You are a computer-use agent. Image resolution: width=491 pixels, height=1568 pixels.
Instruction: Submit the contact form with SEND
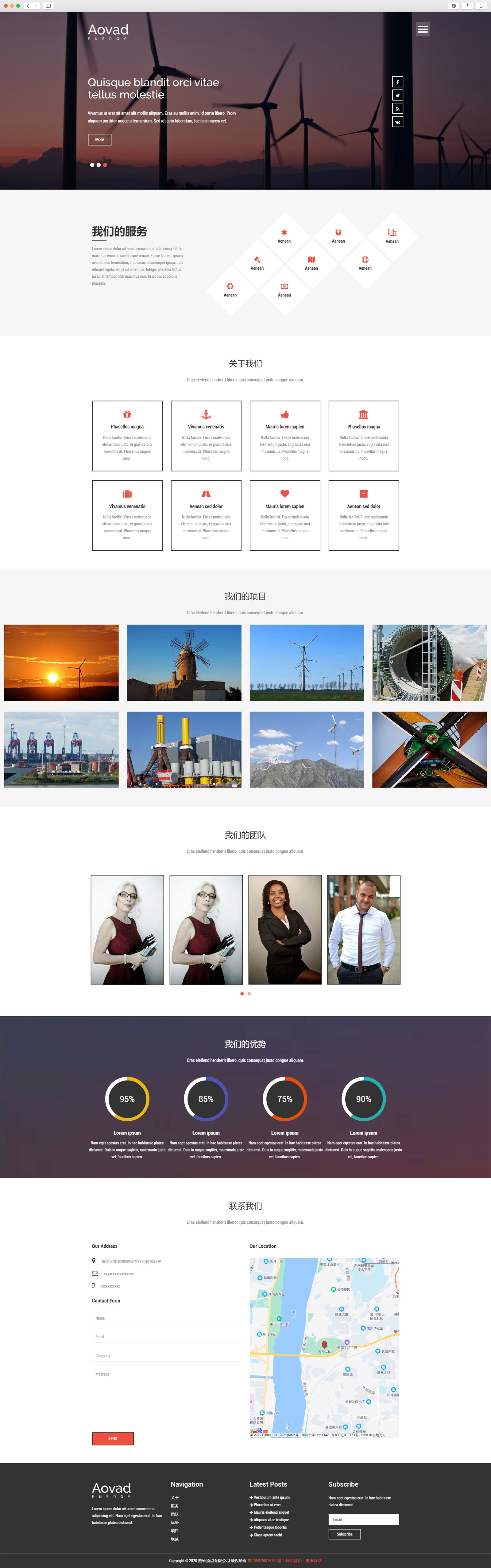pos(113,1438)
